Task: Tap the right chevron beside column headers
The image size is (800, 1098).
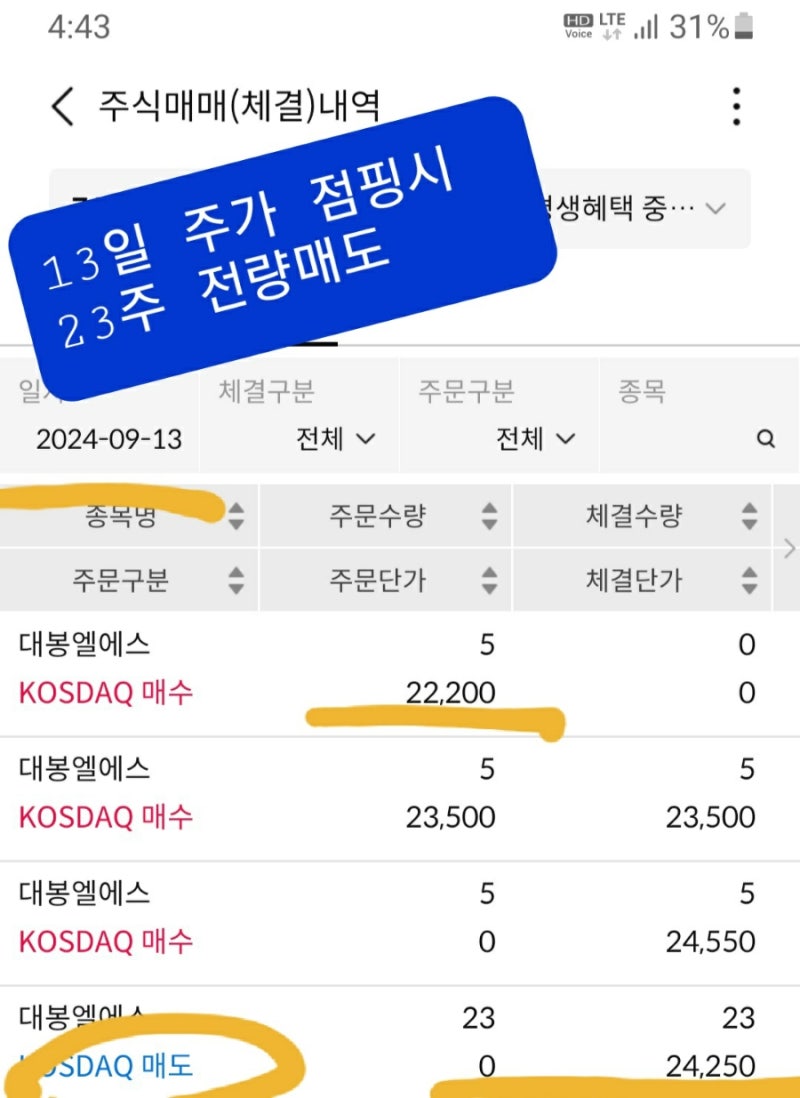Action: pos(790,548)
